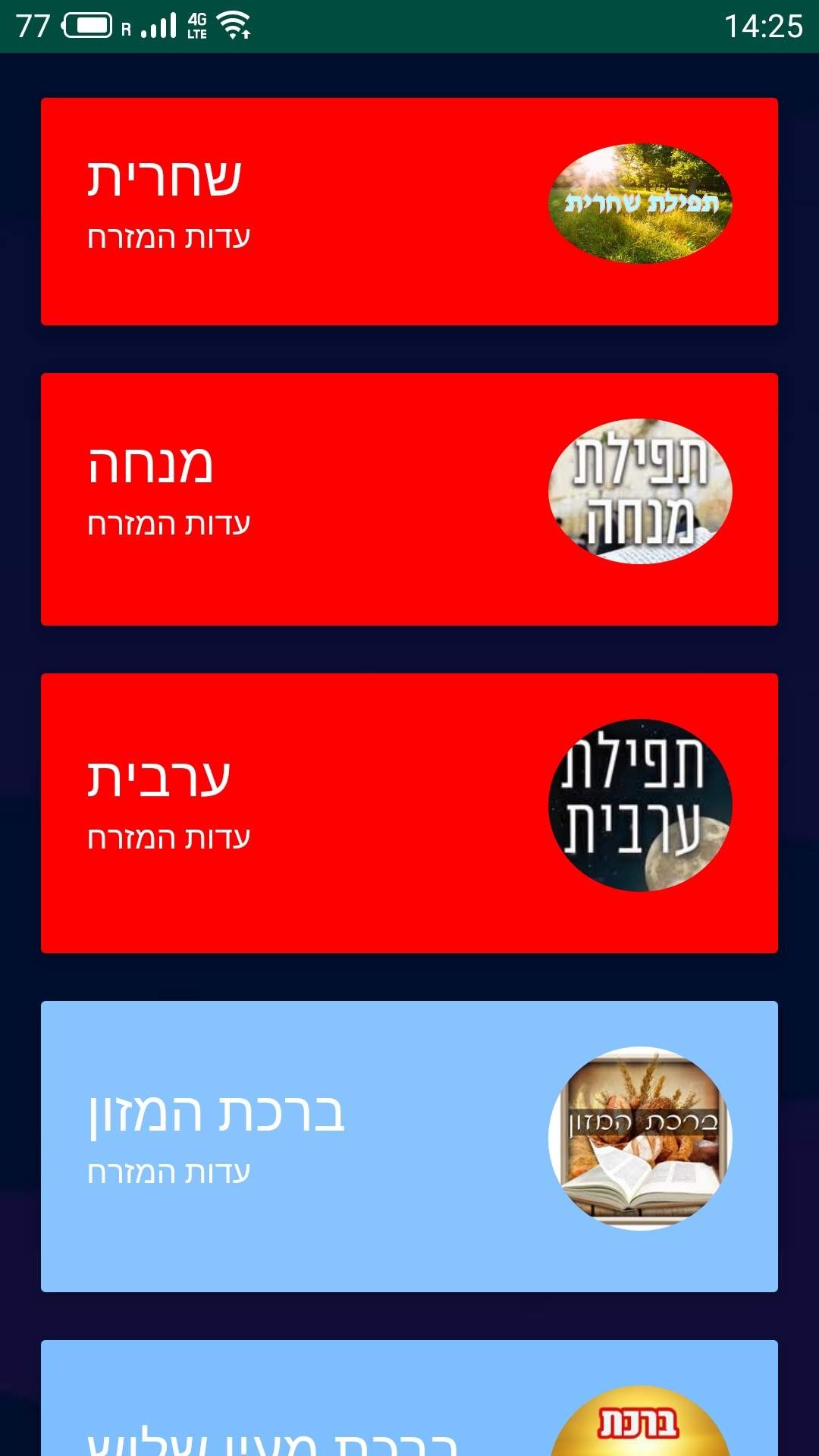Open the ברכת מעין שלוש card
This screenshot has width=819, height=1456.
[x=409, y=1403]
